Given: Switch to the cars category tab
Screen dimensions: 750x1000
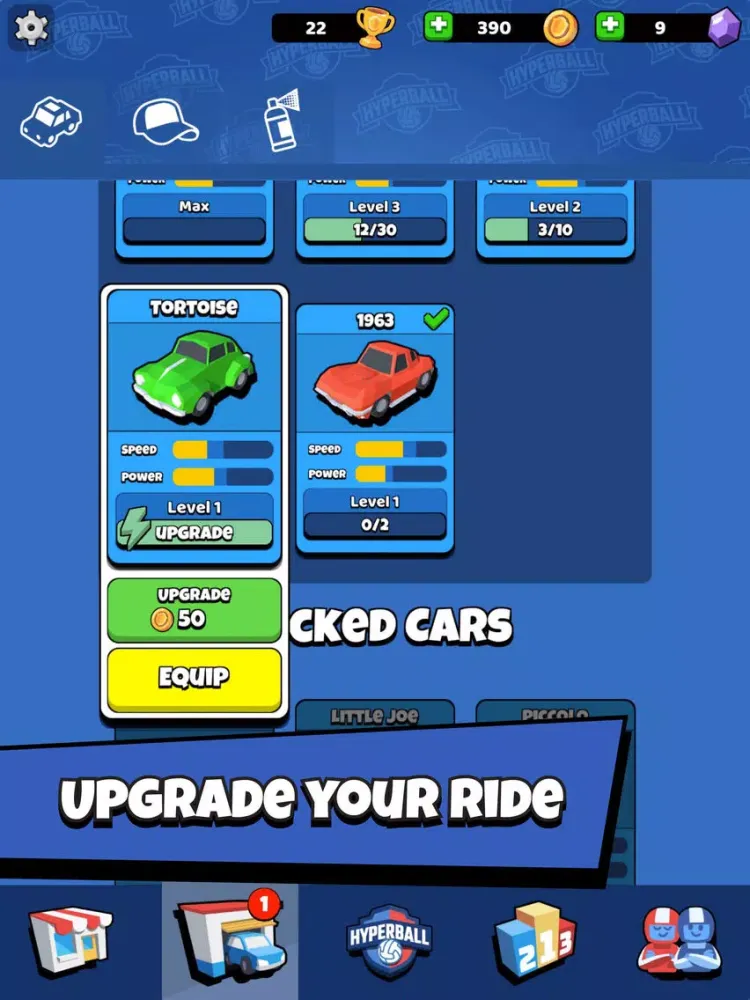Looking at the screenshot, I should pos(51,122).
